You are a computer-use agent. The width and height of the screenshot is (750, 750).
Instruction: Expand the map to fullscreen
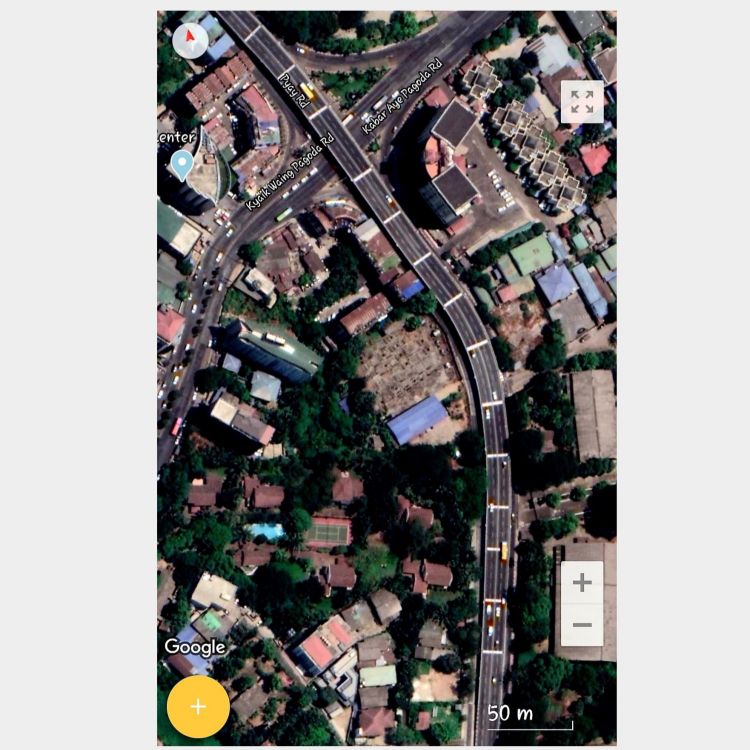[x=582, y=101]
